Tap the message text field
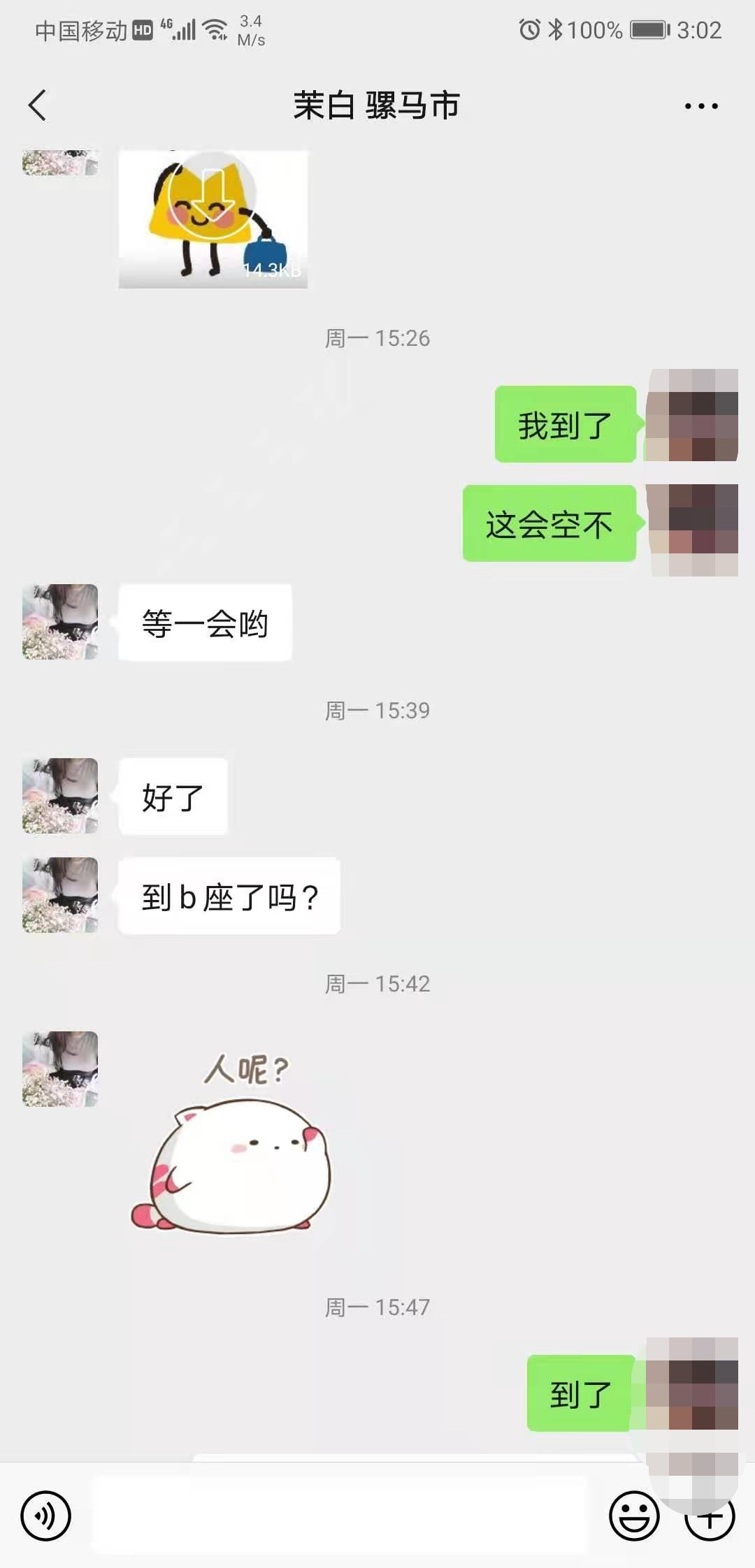This screenshot has height=1568, width=755. 339,1515
